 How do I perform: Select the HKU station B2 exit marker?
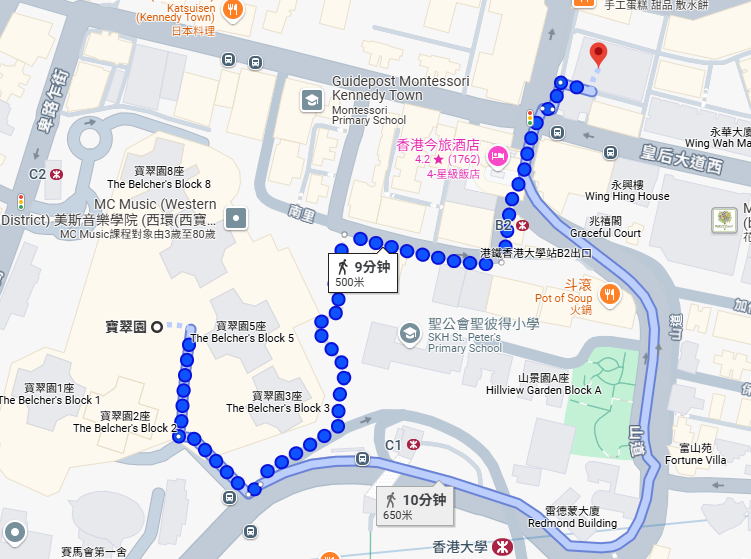524,225
